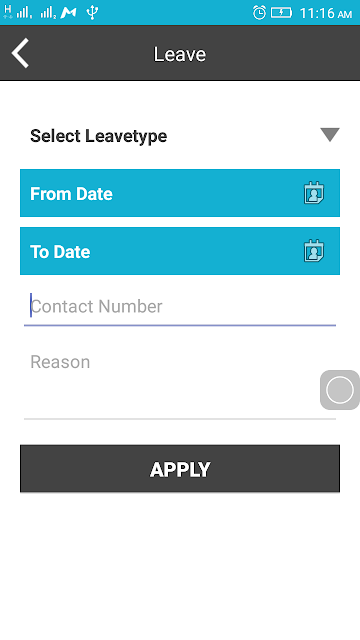Open the From Date picker
The image size is (360, 640).
pos(180,193)
